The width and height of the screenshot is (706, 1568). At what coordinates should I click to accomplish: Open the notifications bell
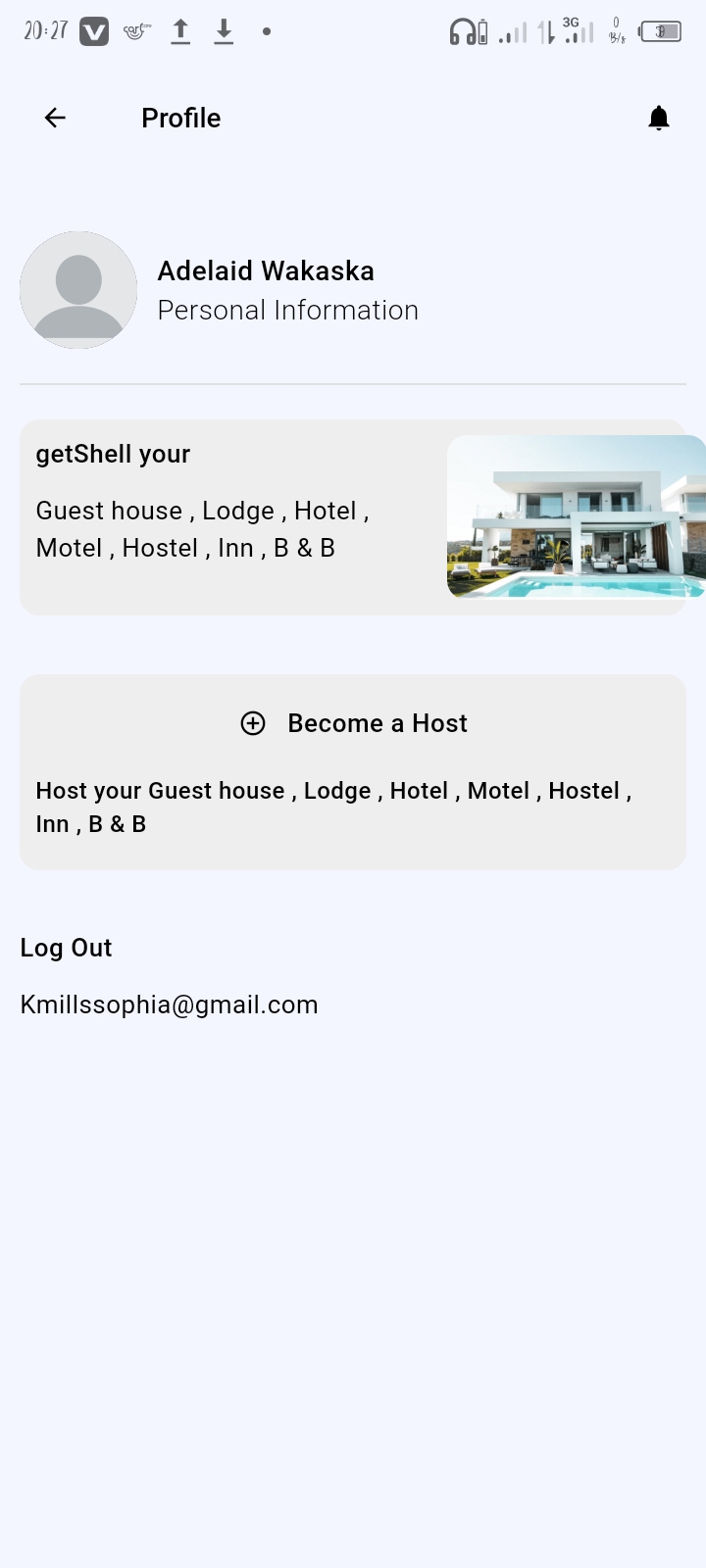(659, 119)
